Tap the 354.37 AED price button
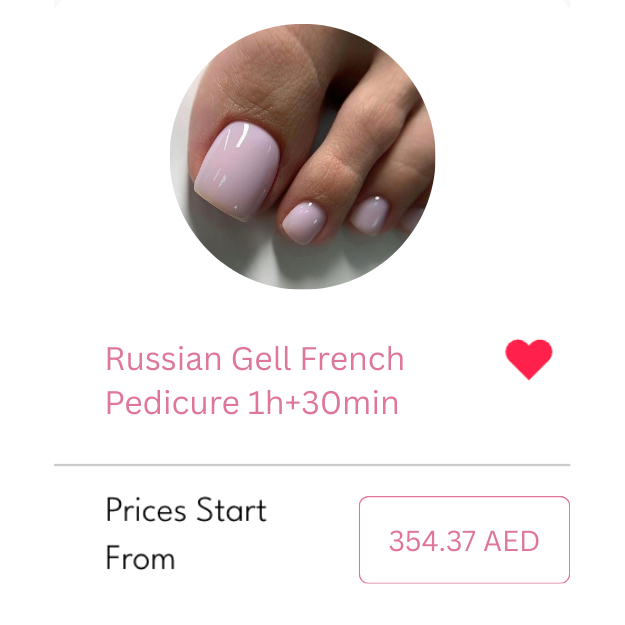Image resolution: width=625 pixels, height=625 pixels. (464, 540)
